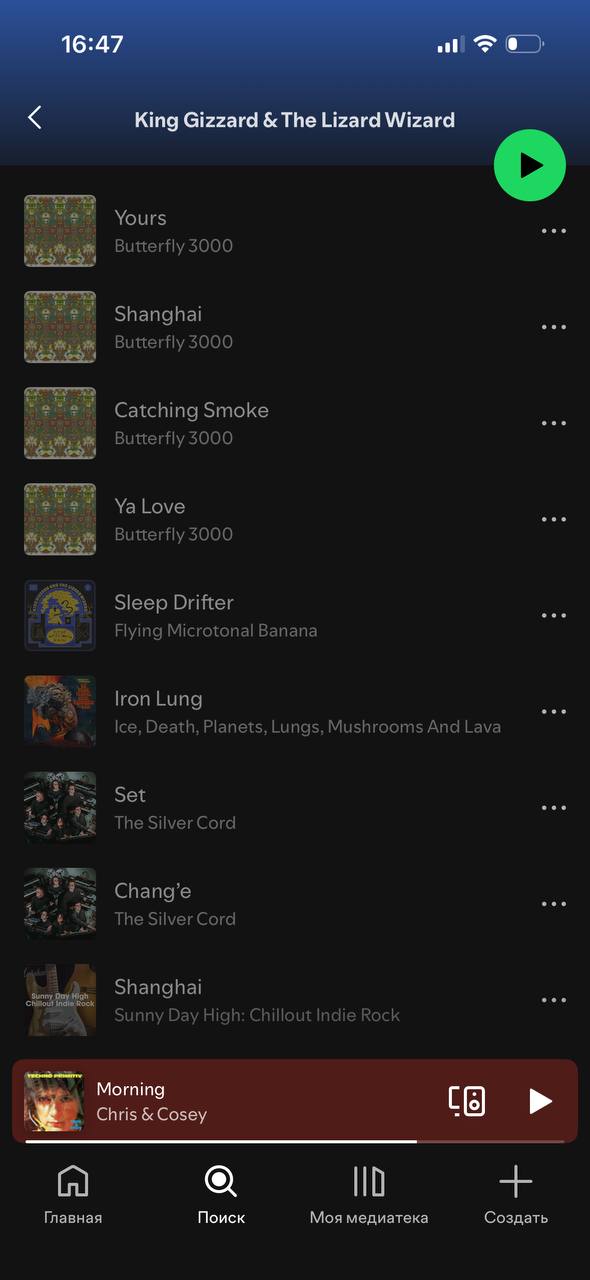Play Chang'e from The Silver Cord

(x=270, y=903)
